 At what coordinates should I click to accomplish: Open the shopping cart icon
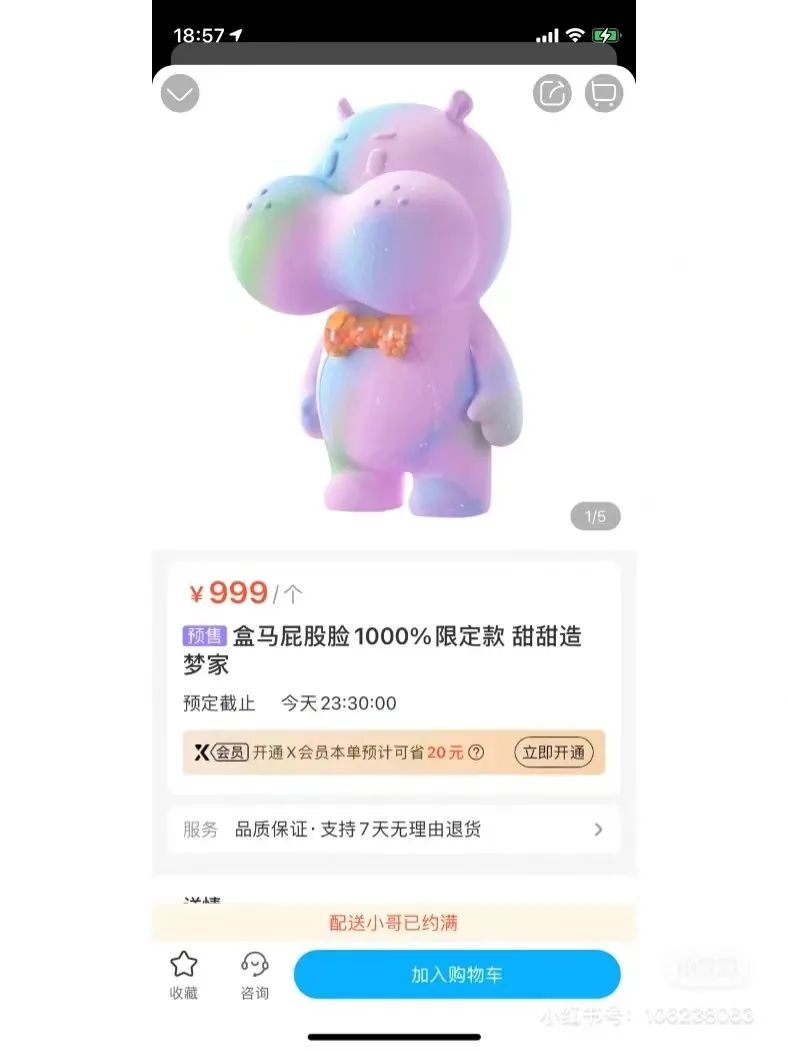click(x=603, y=94)
